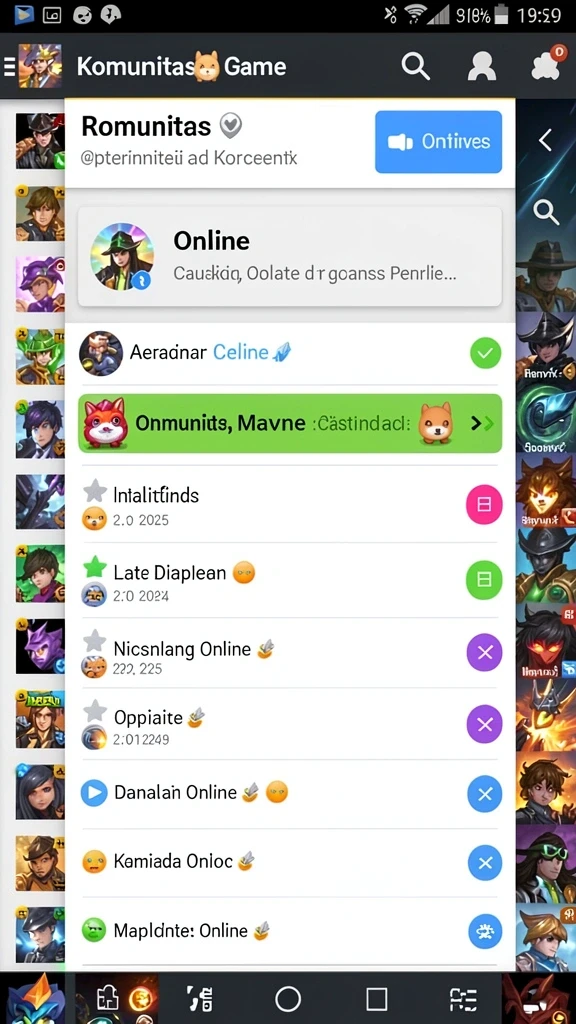Tap the green button beside Late Diaplean
Screen dimensions: 576x1024
484,579
